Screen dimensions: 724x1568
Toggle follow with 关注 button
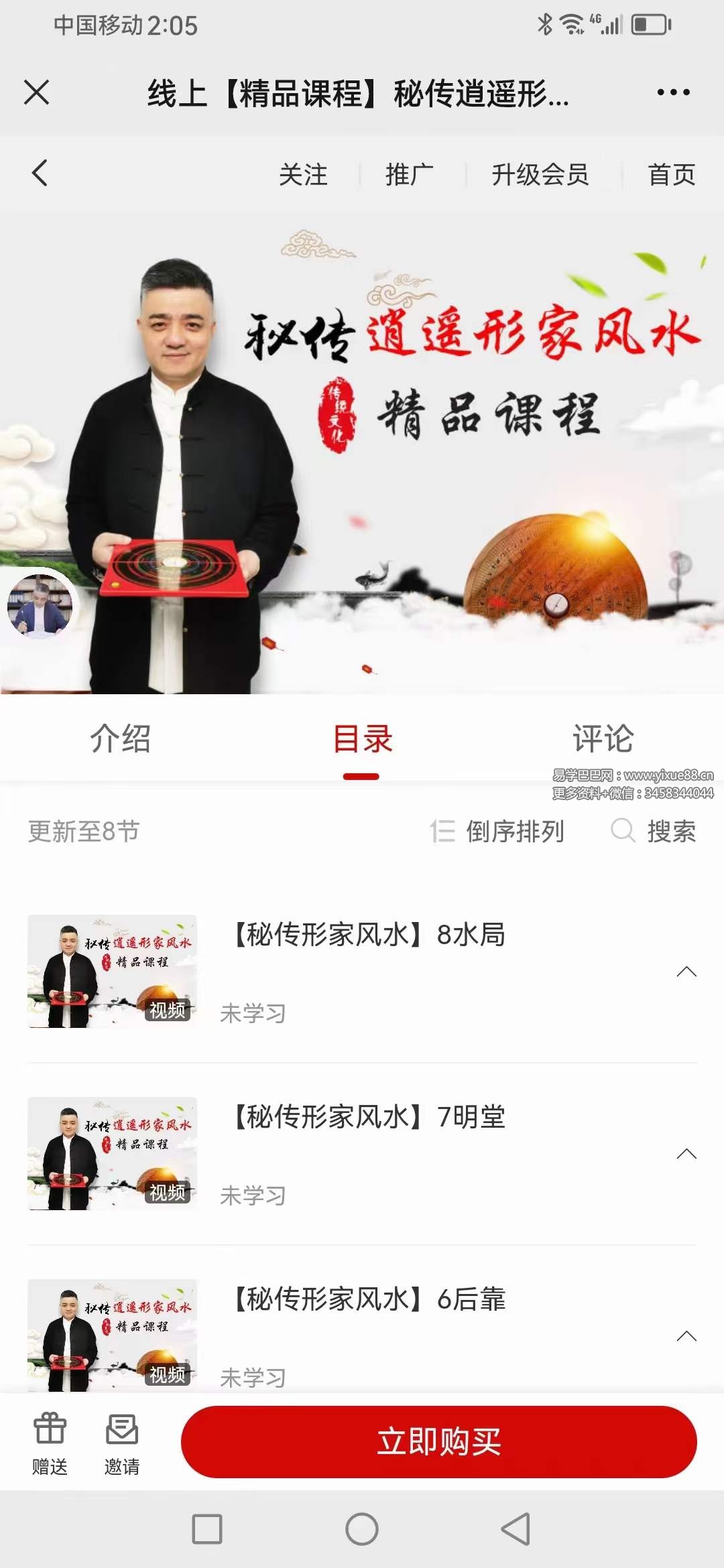pyautogui.click(x=304, y=176)
